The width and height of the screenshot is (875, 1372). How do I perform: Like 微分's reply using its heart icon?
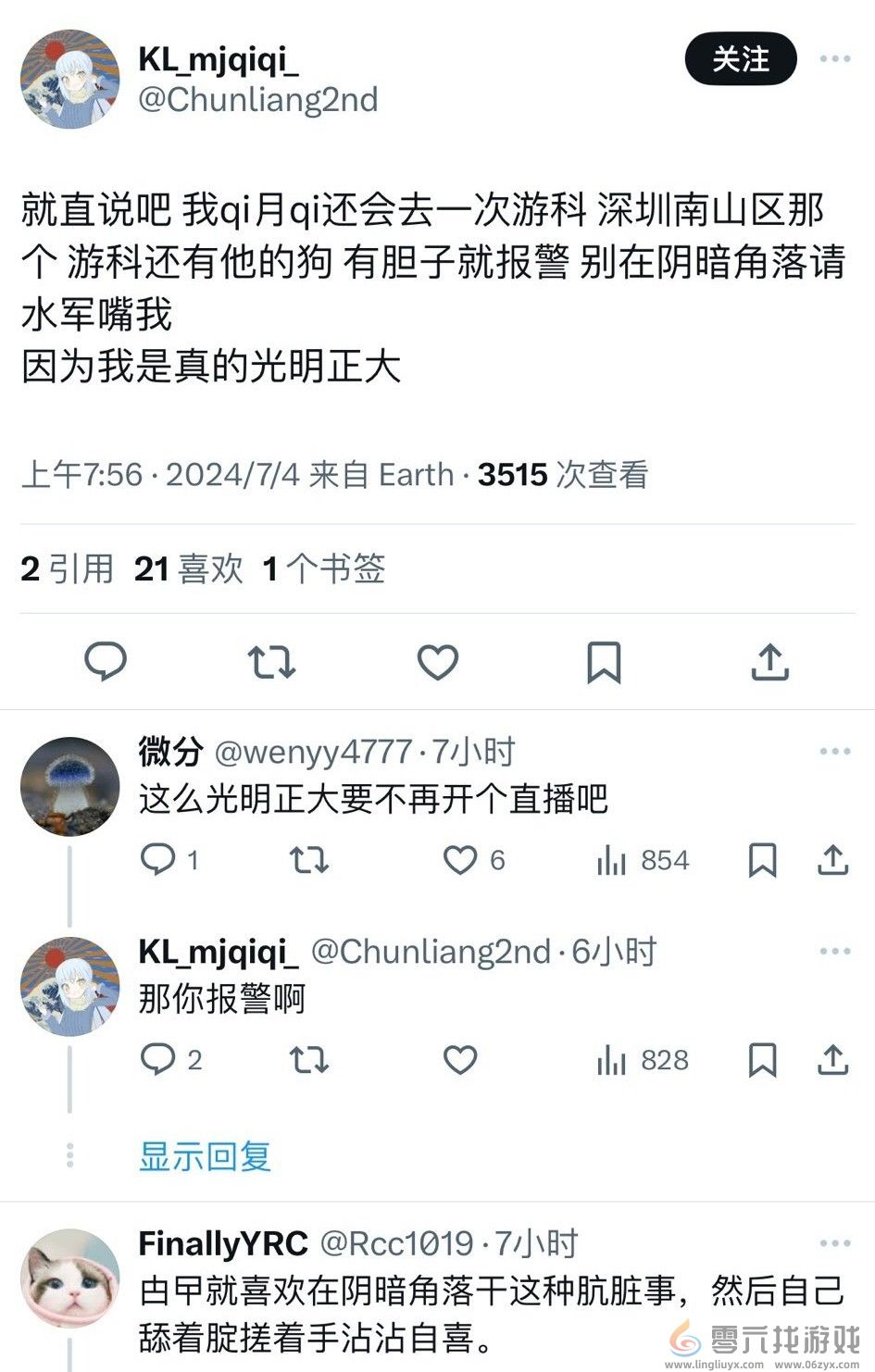(x=460, y=860)
